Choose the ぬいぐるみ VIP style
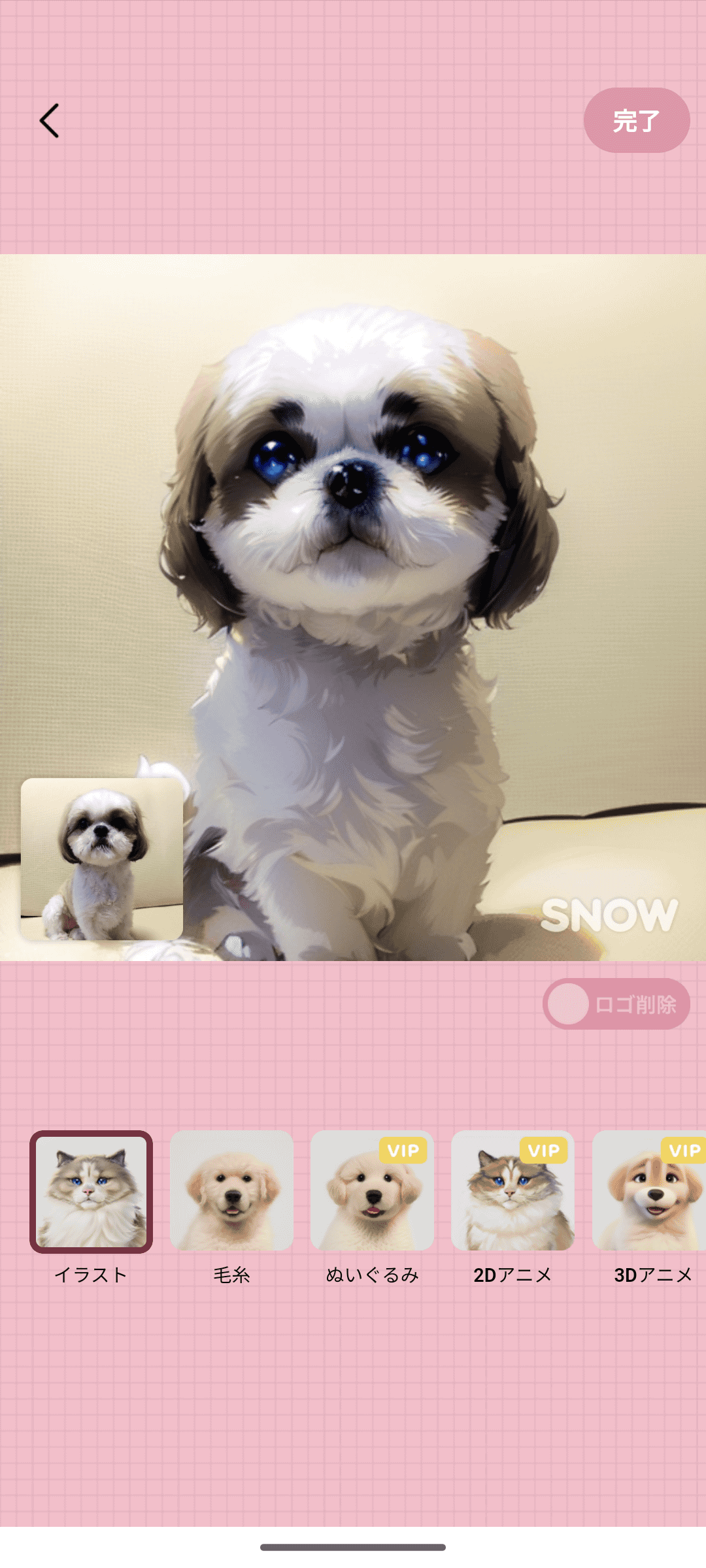Screen dimensions: 706x1568 tap(372, 1192)
